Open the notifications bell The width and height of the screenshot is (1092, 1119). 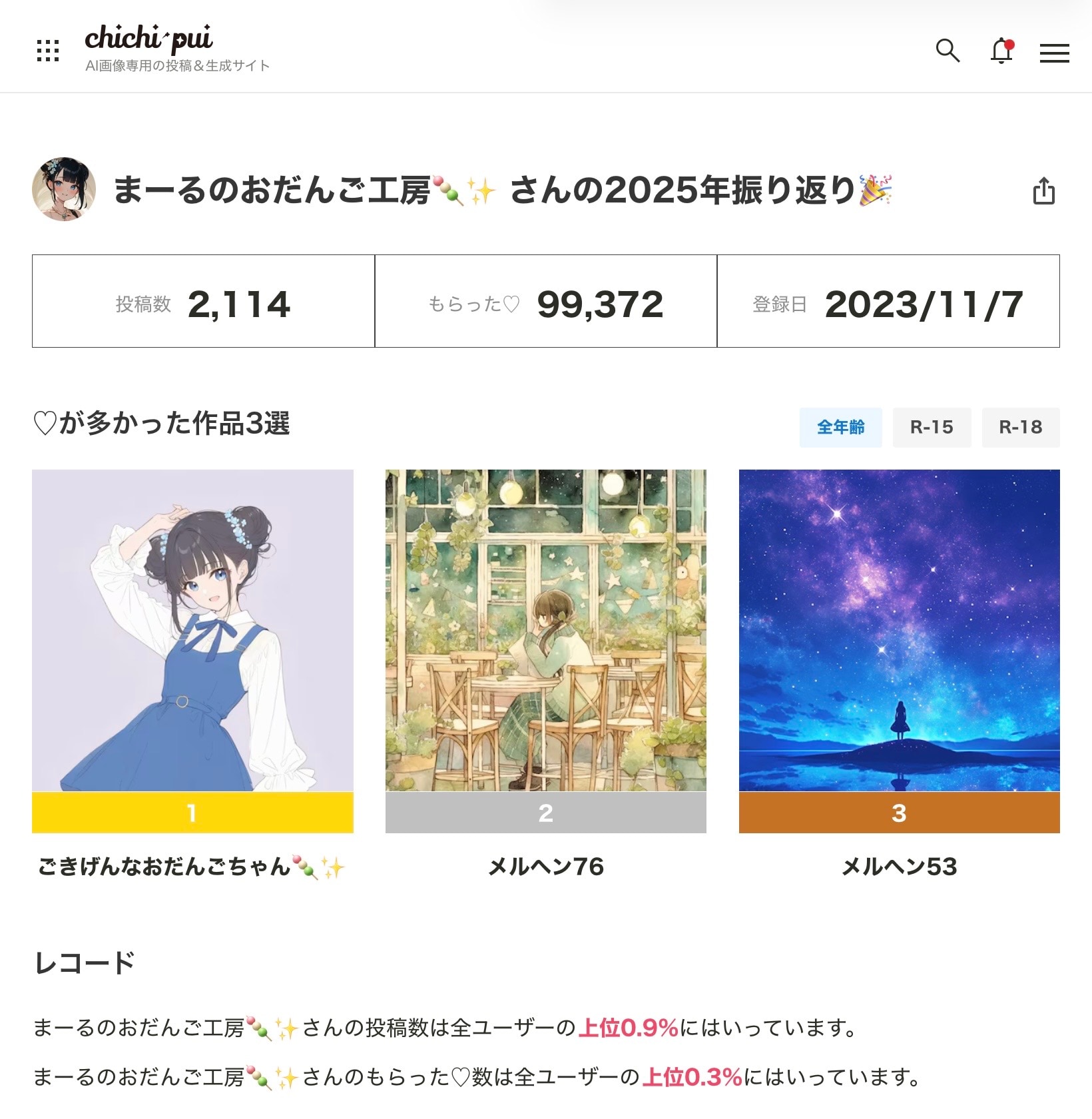[x=1000, y=52]
